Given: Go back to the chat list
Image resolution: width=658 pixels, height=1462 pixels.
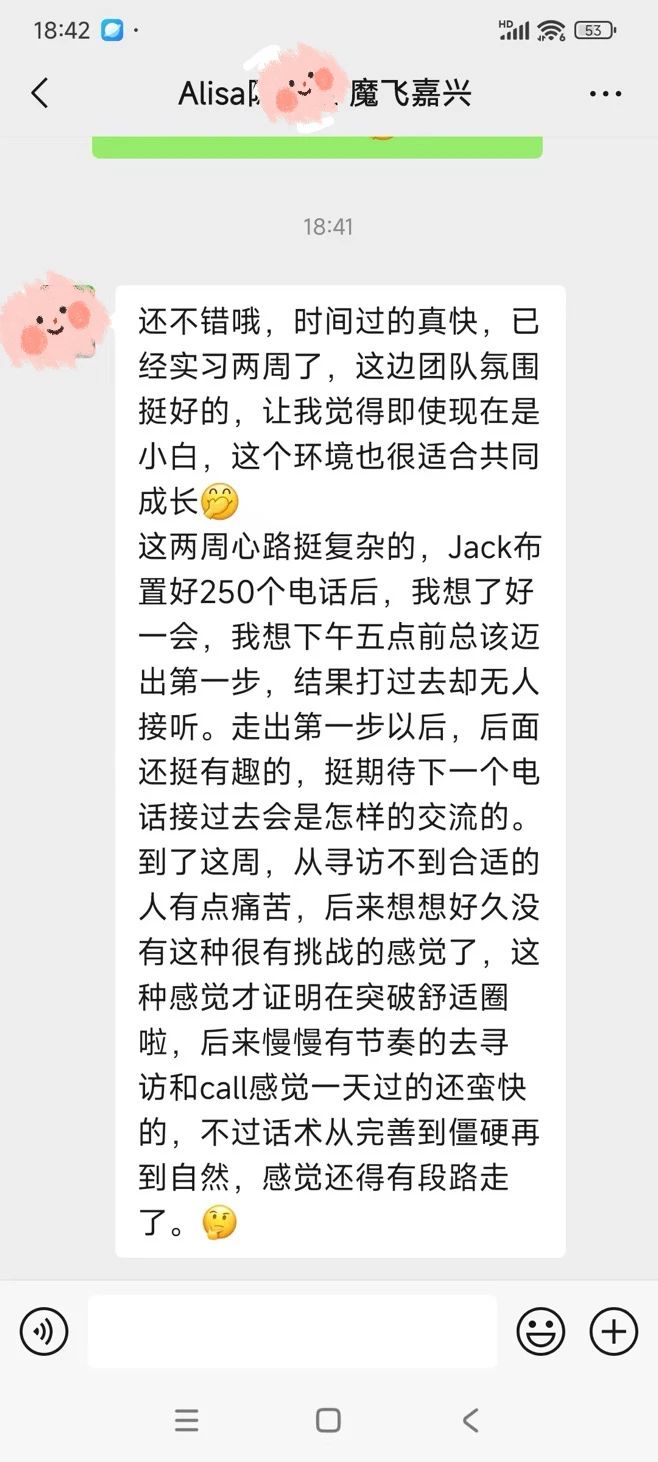Looking at the screenshot, I should coord(40,93).
